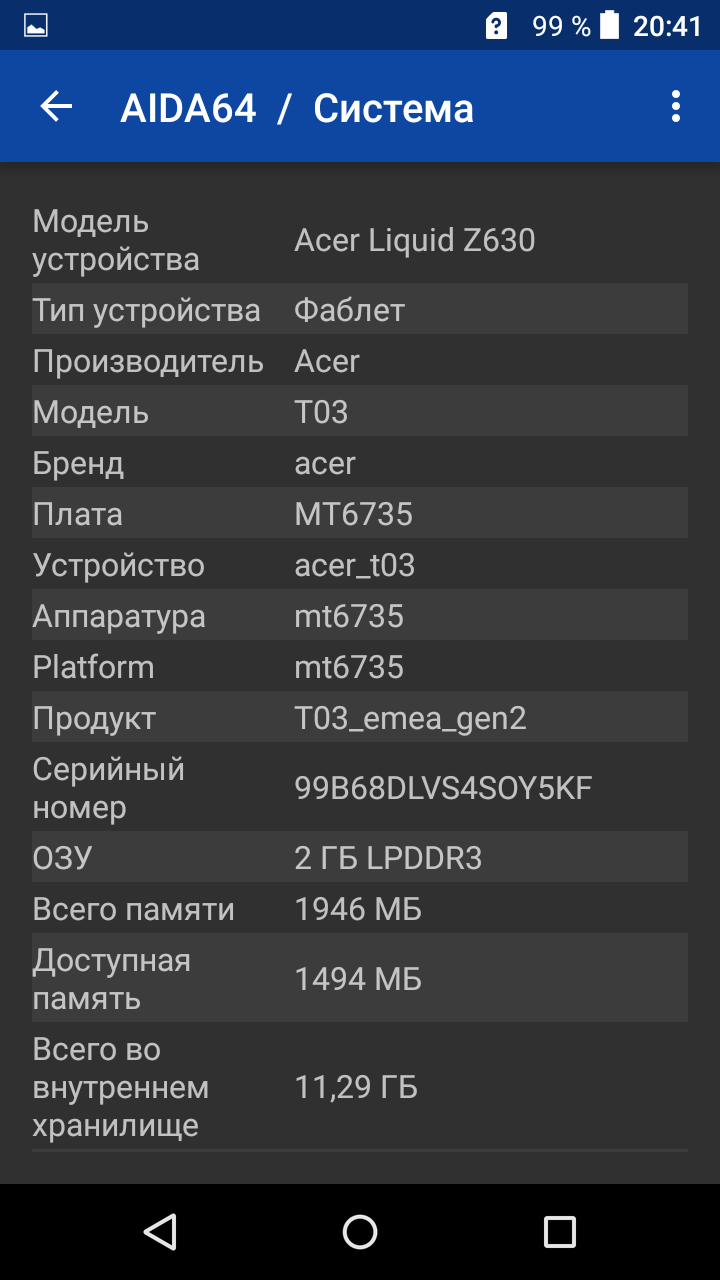Screen dimensions: 720x1280
Task: Open the recent apps overview
Action: click(x=559, y=1232)
